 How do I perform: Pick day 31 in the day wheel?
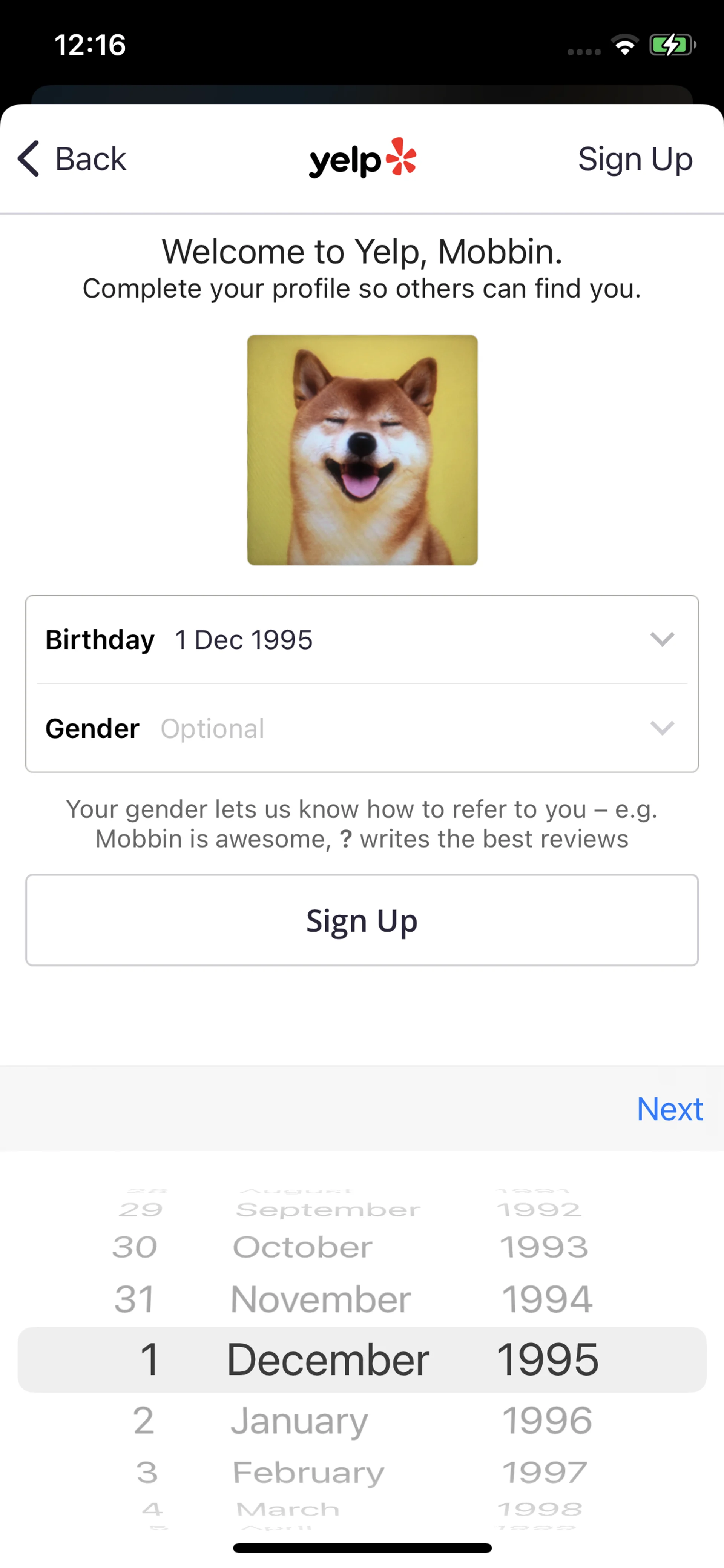tap(135, 1299)
